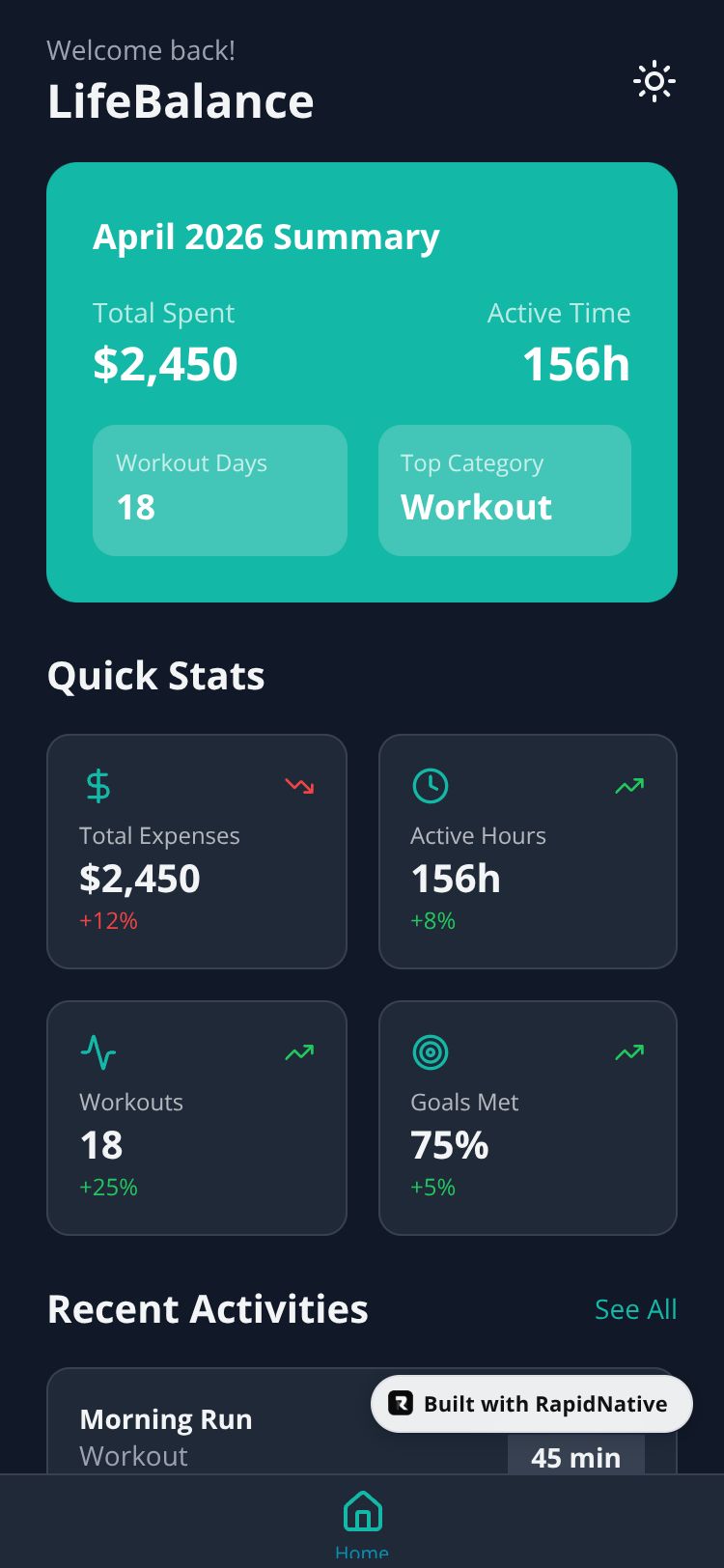The image size is (724, 1568).
Task: Open the Goals Met stat card
Action: [528, 1118]
